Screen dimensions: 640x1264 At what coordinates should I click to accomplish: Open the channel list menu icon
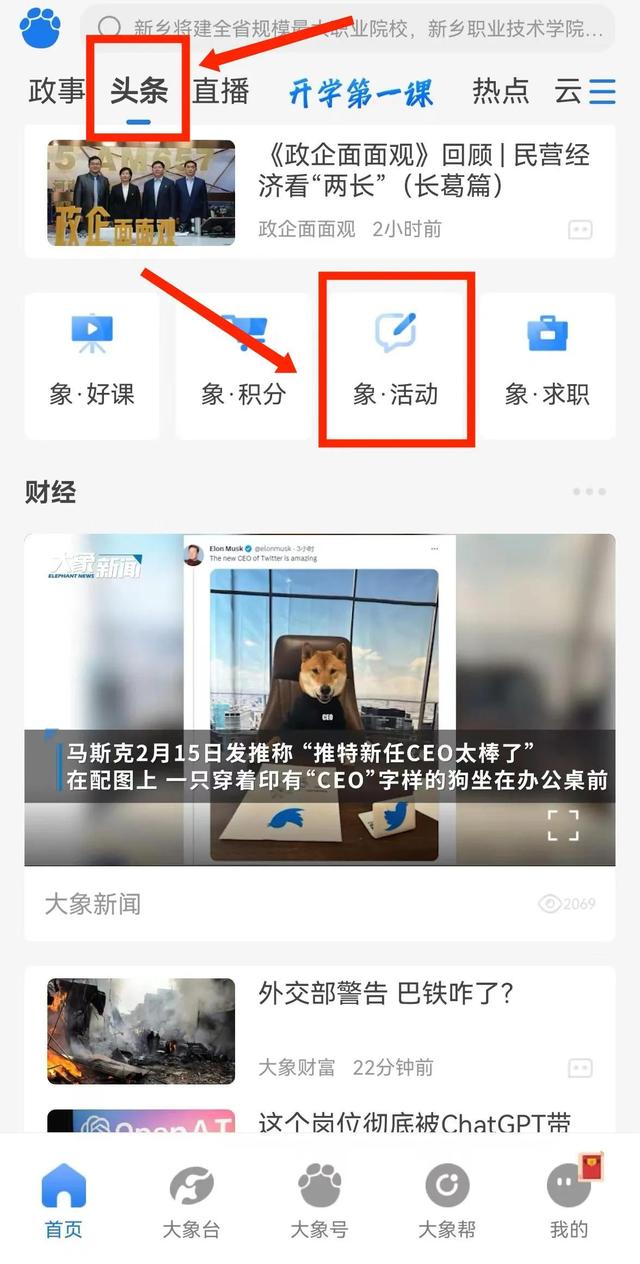601,92
